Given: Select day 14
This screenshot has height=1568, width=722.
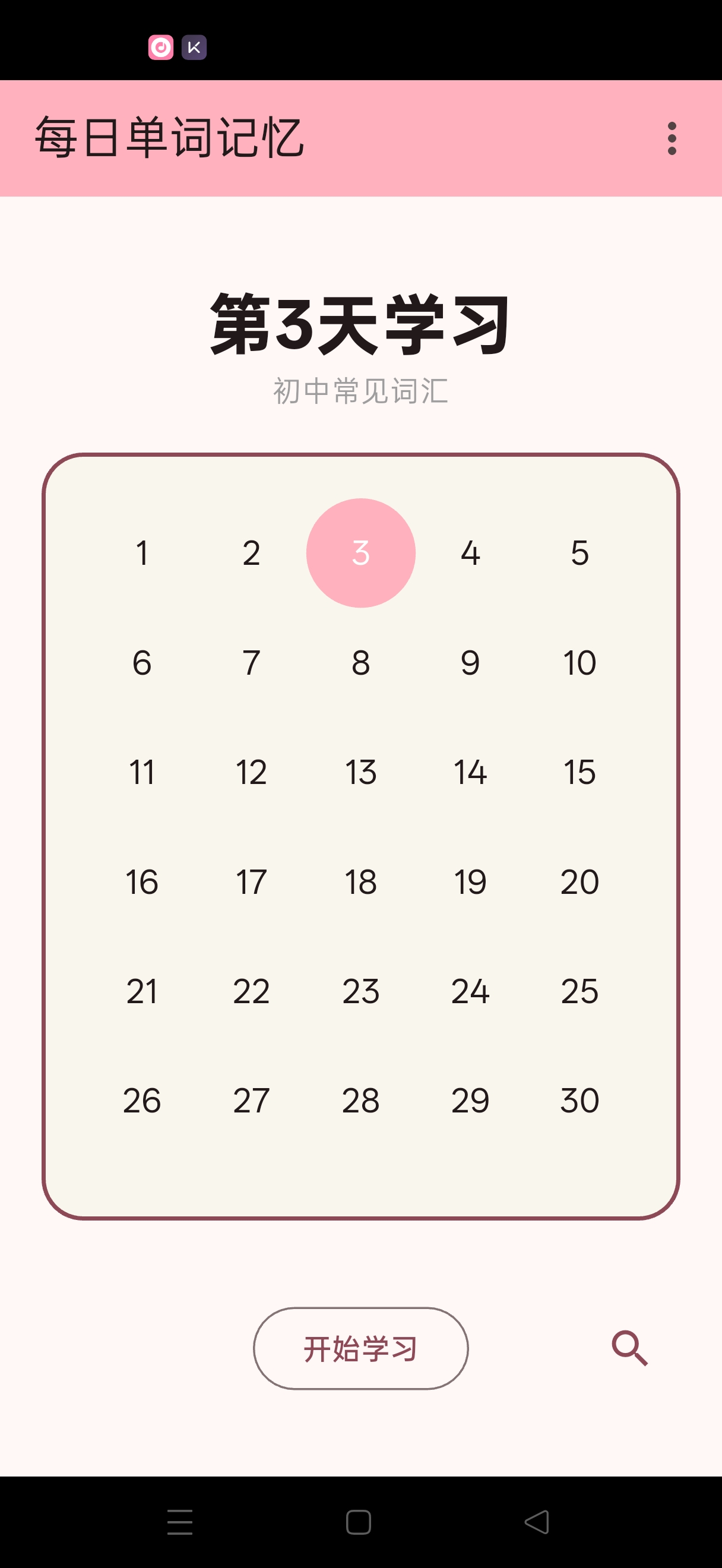Looking at the screenshot, I should tap(470, 772).
